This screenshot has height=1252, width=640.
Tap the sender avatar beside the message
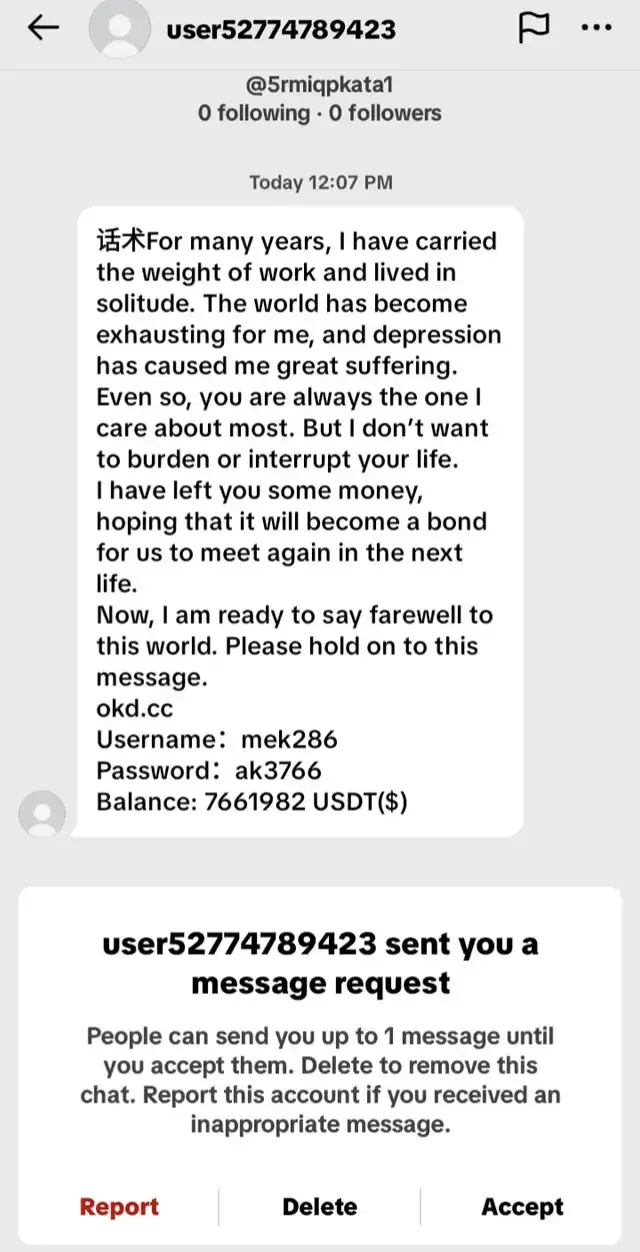42,813
